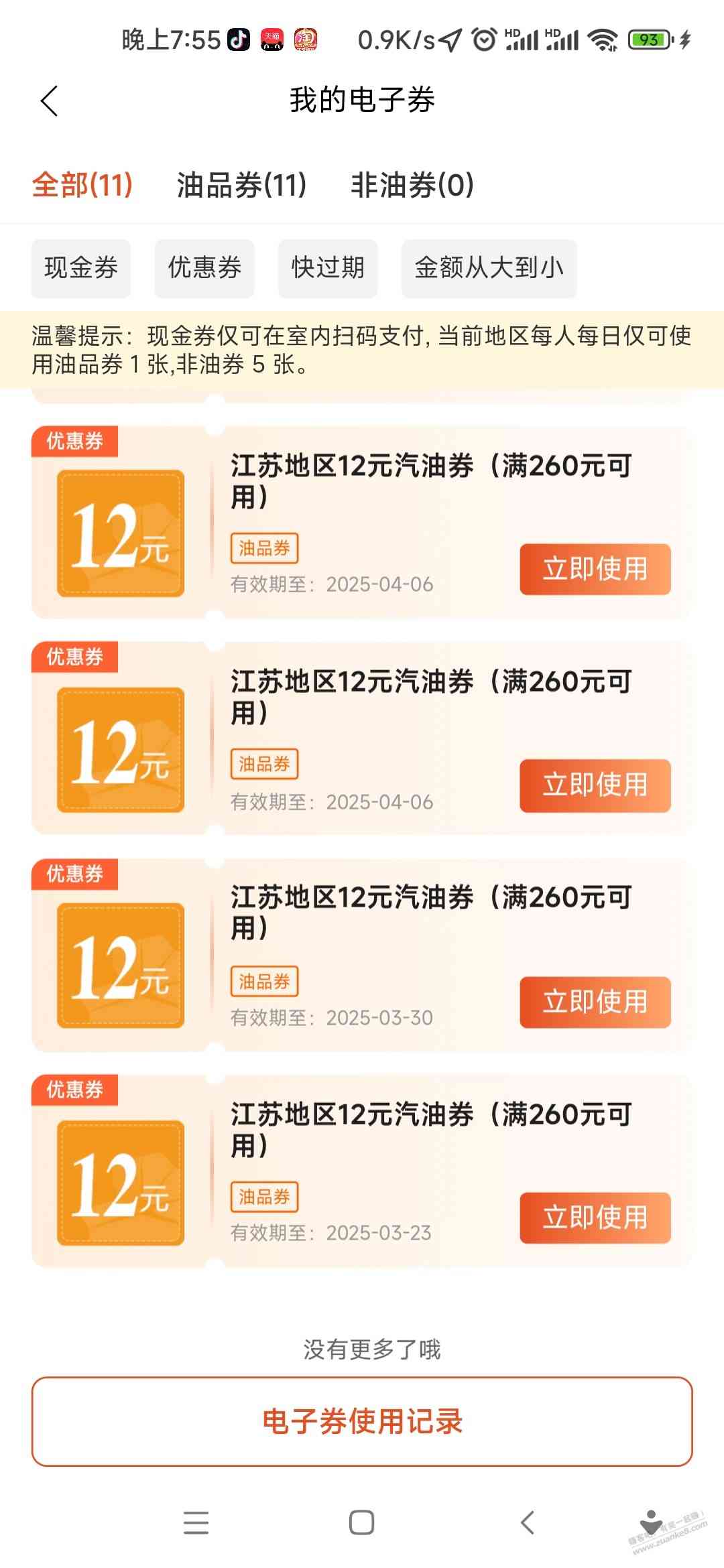Sort by 金额从大到小

489,268
